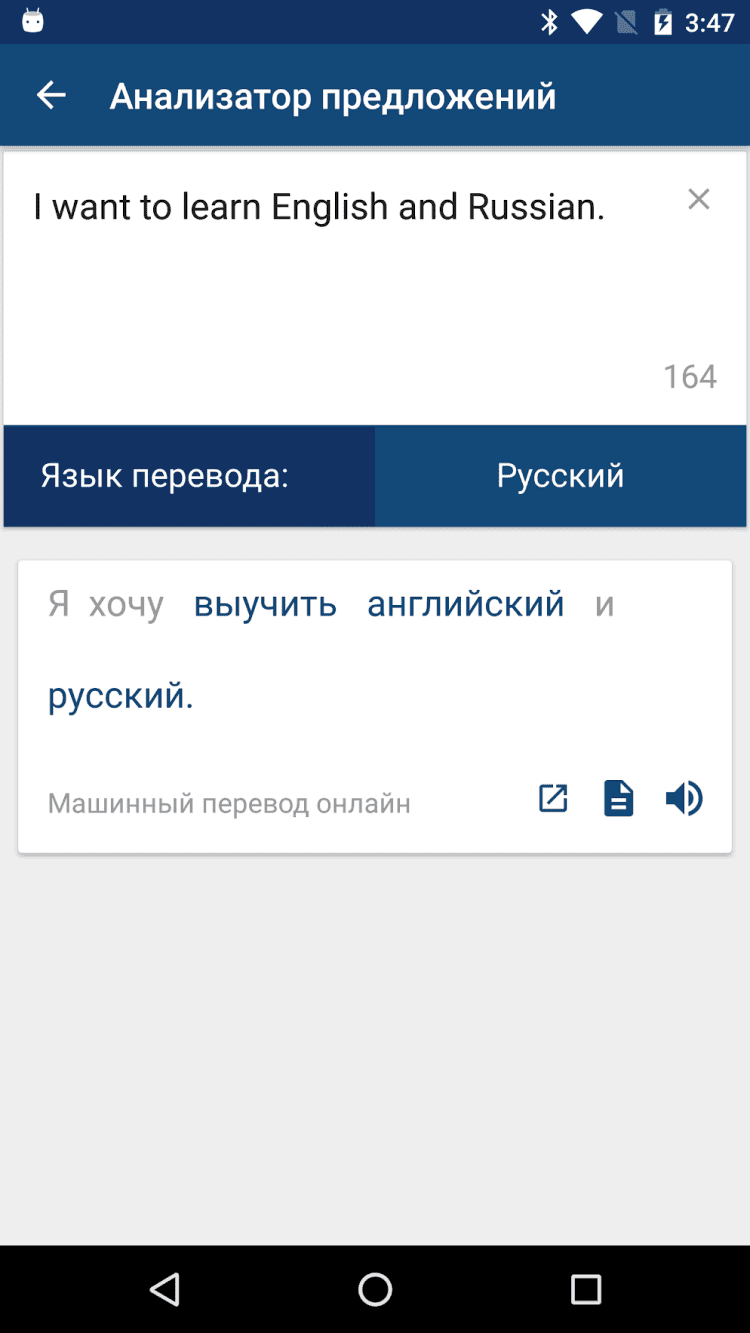Tap the word английский in translation
Image resolution: width=750 pixels, height=1333 pixels.
click(466, 604)
